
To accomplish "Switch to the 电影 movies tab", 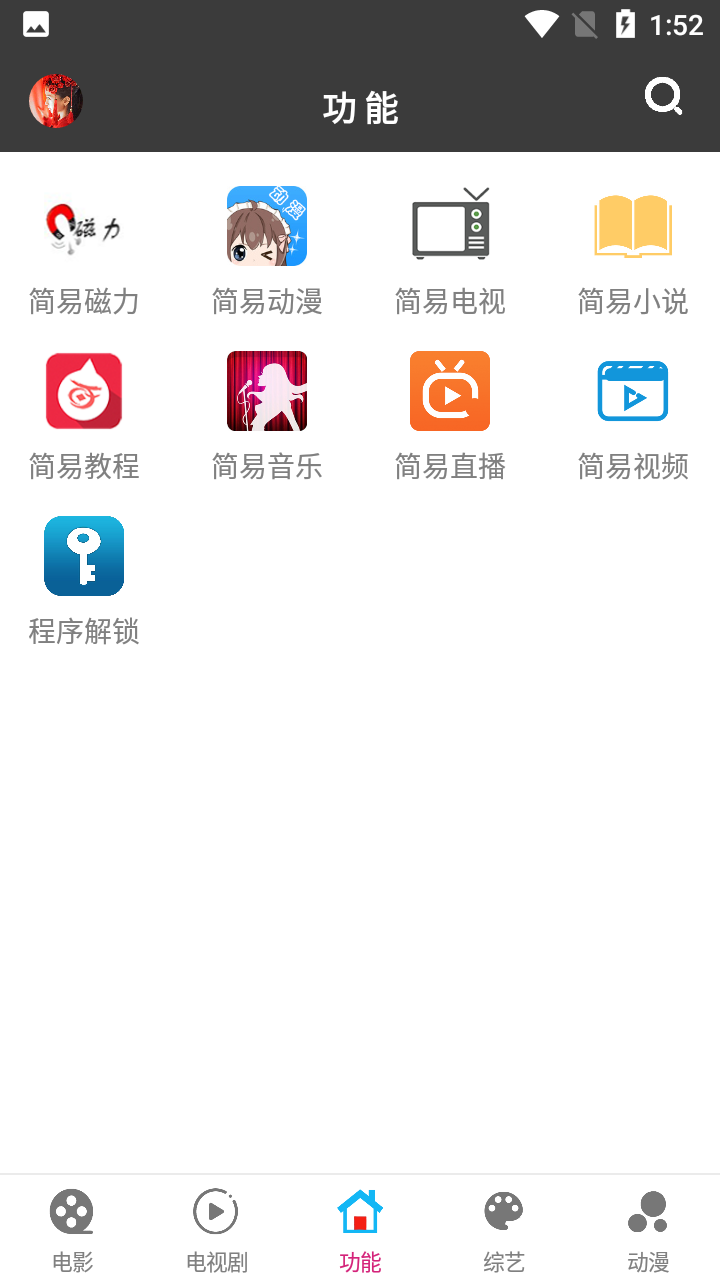I will click(71, 1228).
